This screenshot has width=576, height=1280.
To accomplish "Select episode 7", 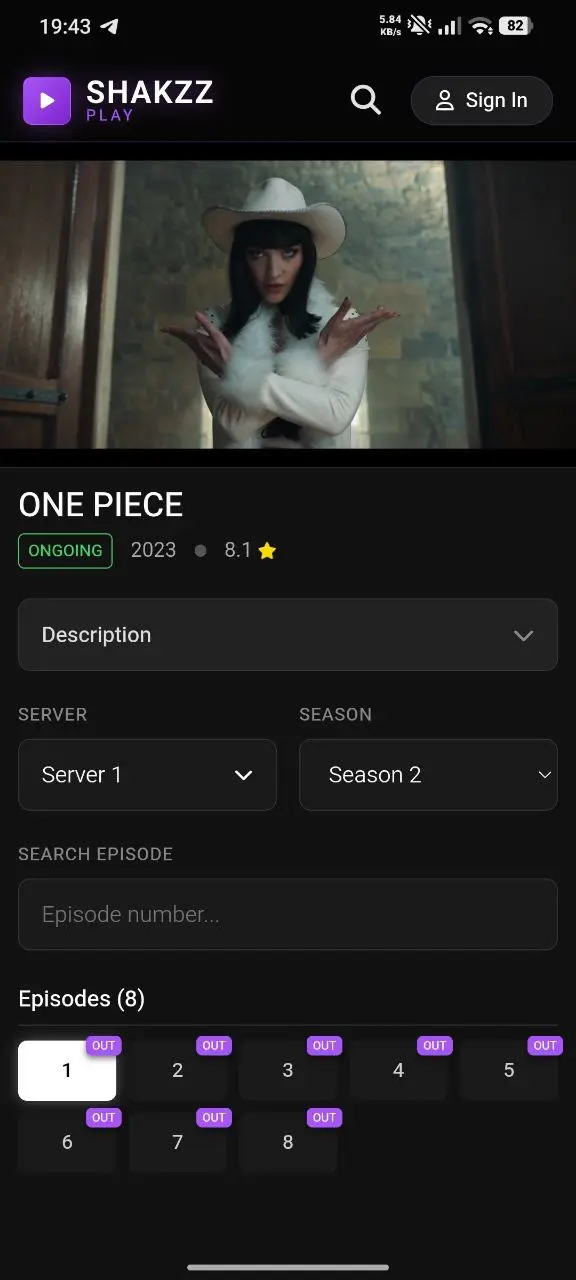I will (177, 1142).
